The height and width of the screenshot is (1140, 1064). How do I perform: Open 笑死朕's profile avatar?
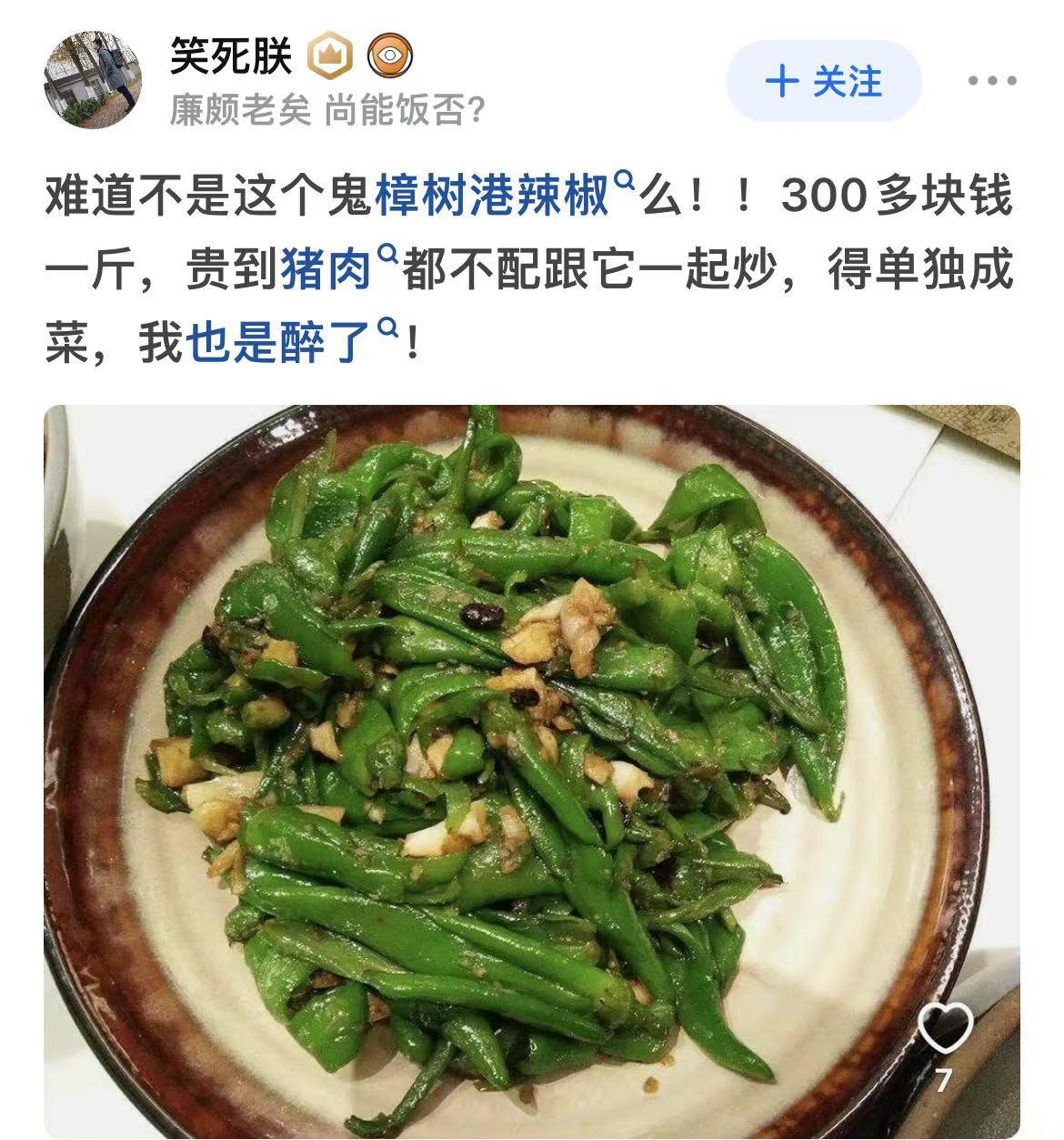click(91, 82)
